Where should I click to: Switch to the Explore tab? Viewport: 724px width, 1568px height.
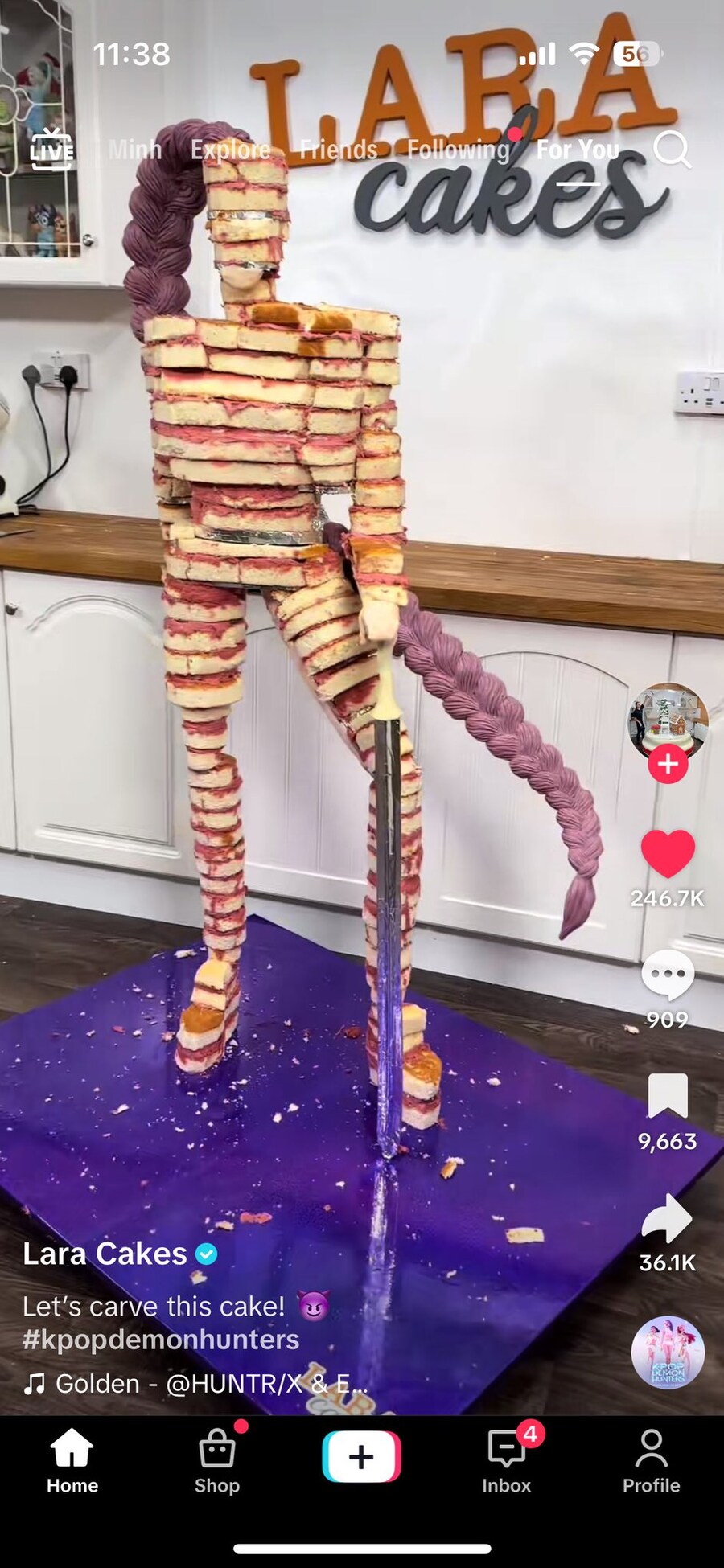(230, 150)
